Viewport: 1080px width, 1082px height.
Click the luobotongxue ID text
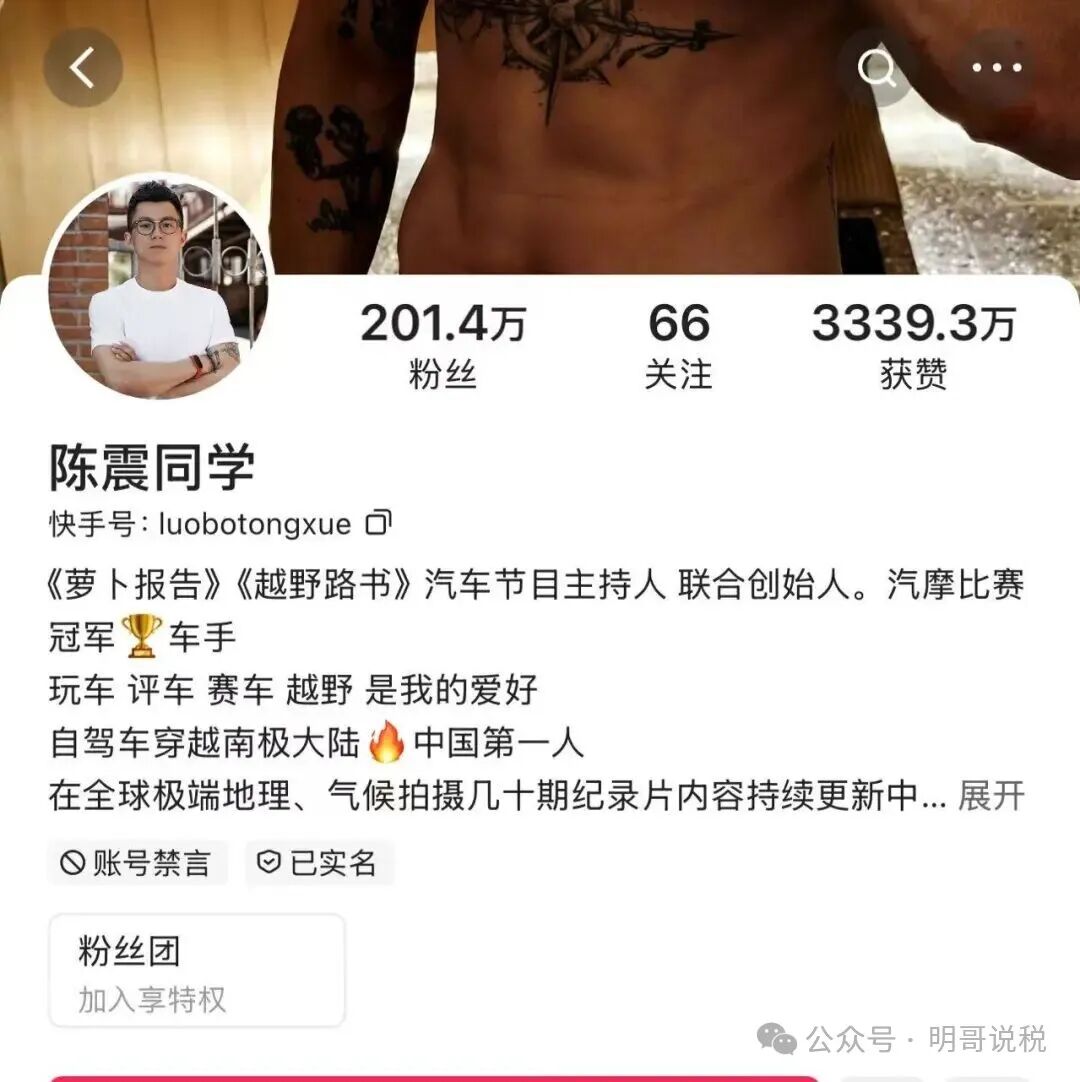click(x=255, y=522)
